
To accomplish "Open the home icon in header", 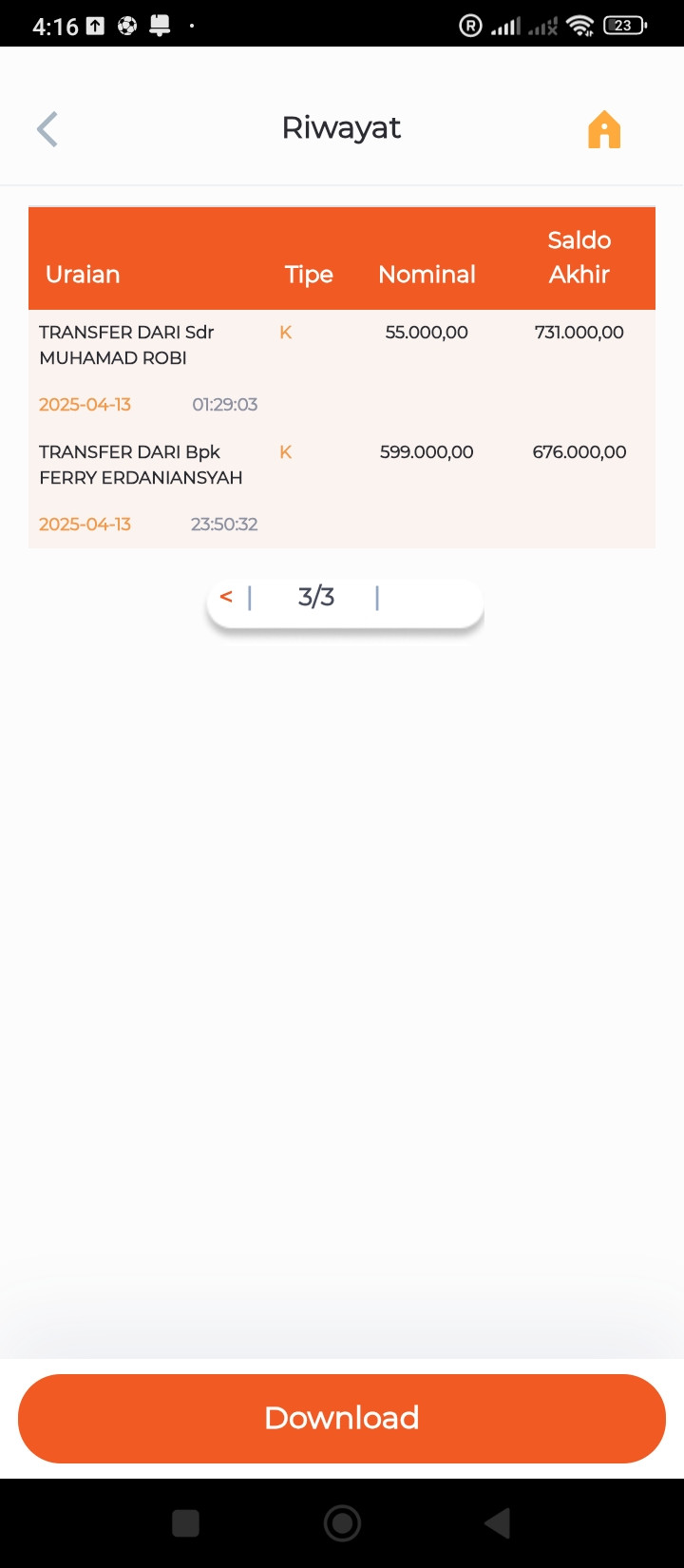I will pos(604,129).
